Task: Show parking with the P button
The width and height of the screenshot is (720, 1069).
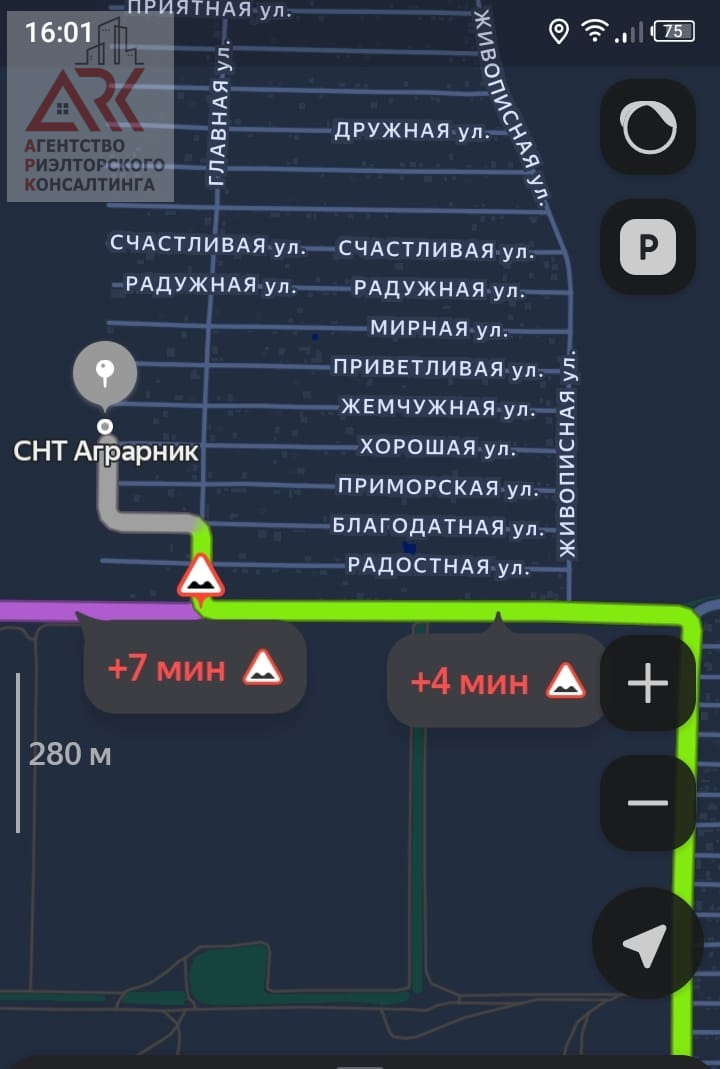Action: pyautogui.click(x=648, y=246)
